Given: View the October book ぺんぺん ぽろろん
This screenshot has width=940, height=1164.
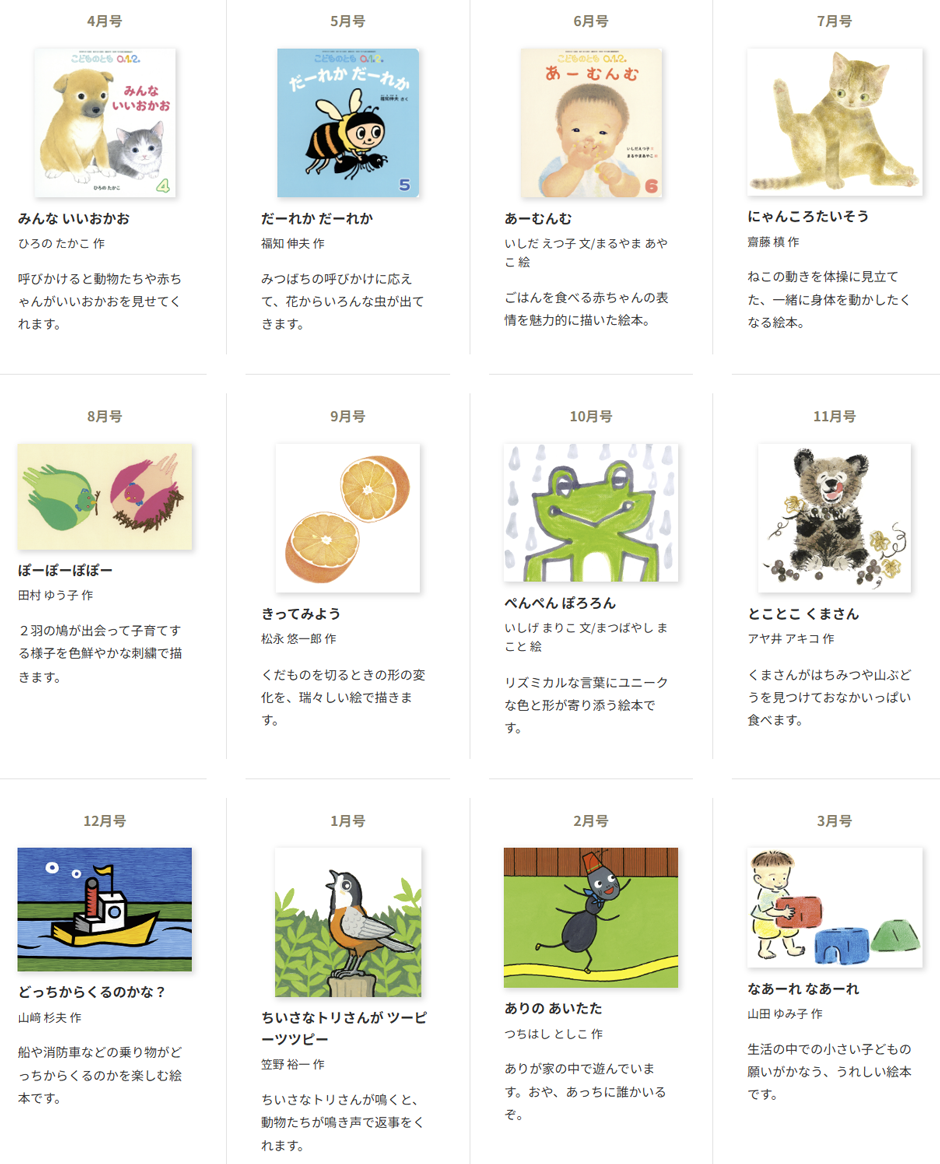Looking at the screenshot, I should point(590,513).
